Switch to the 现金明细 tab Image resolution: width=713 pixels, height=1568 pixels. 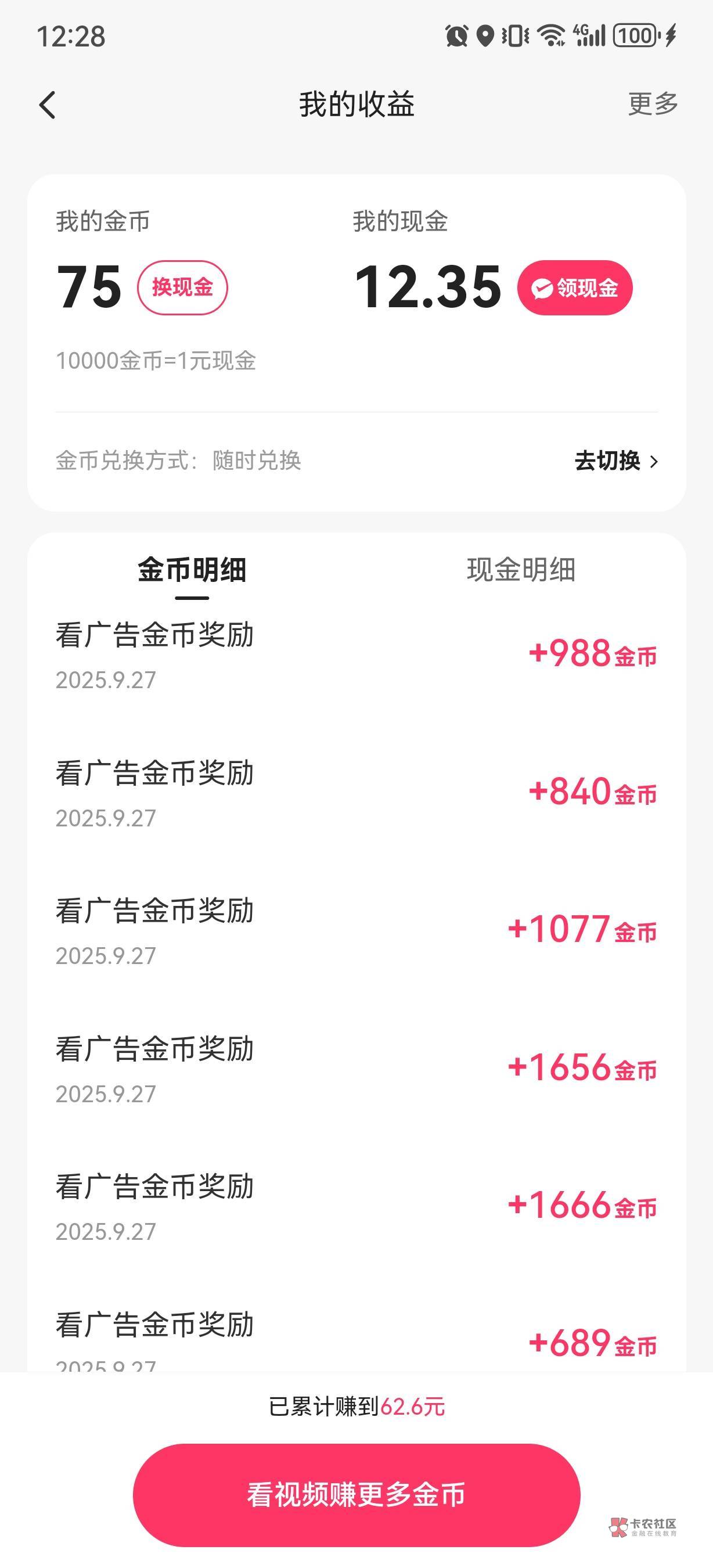[x=521, y=570]
